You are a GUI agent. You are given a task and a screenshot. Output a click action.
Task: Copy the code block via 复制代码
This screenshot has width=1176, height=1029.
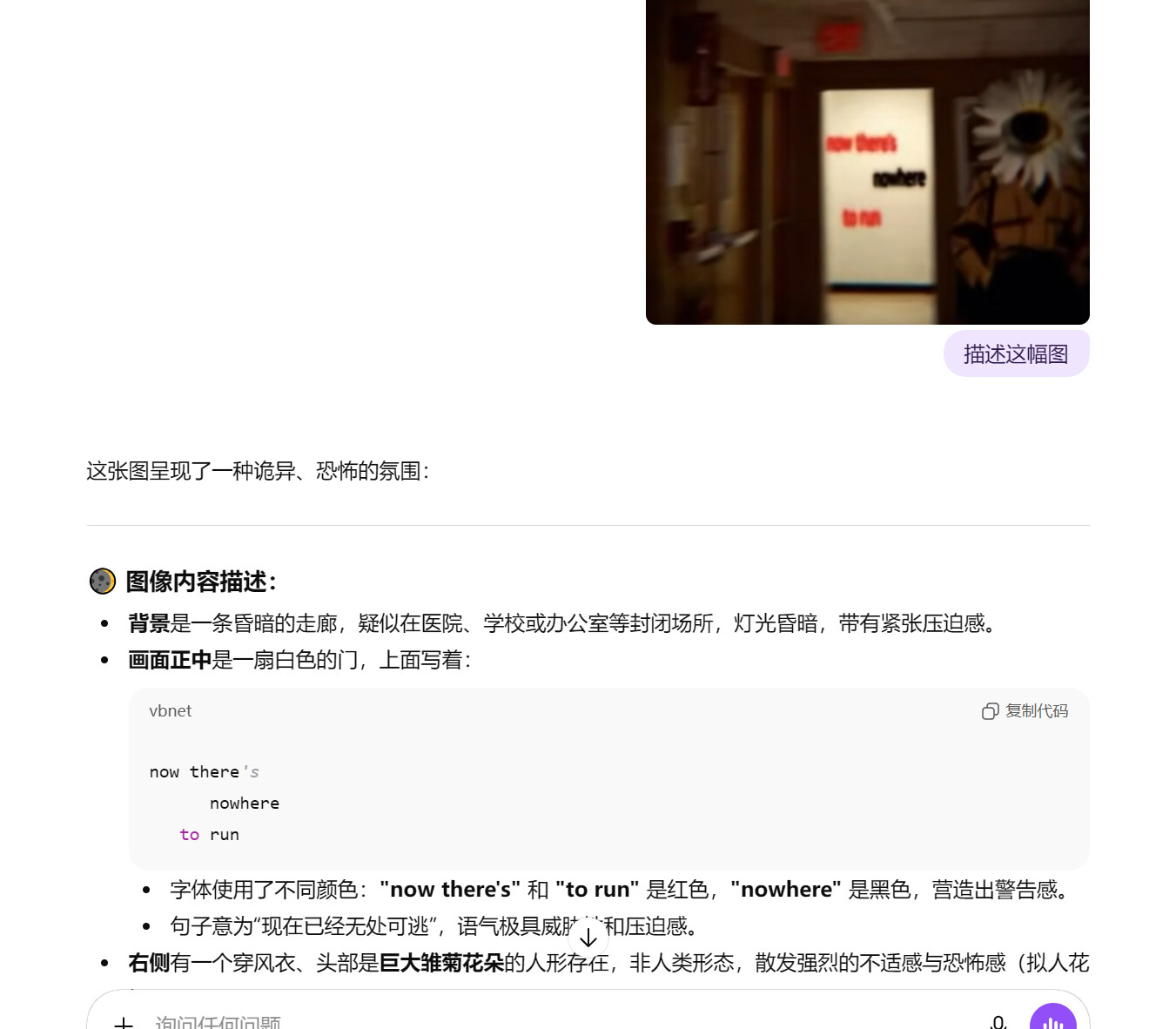tap(1025, 711)
